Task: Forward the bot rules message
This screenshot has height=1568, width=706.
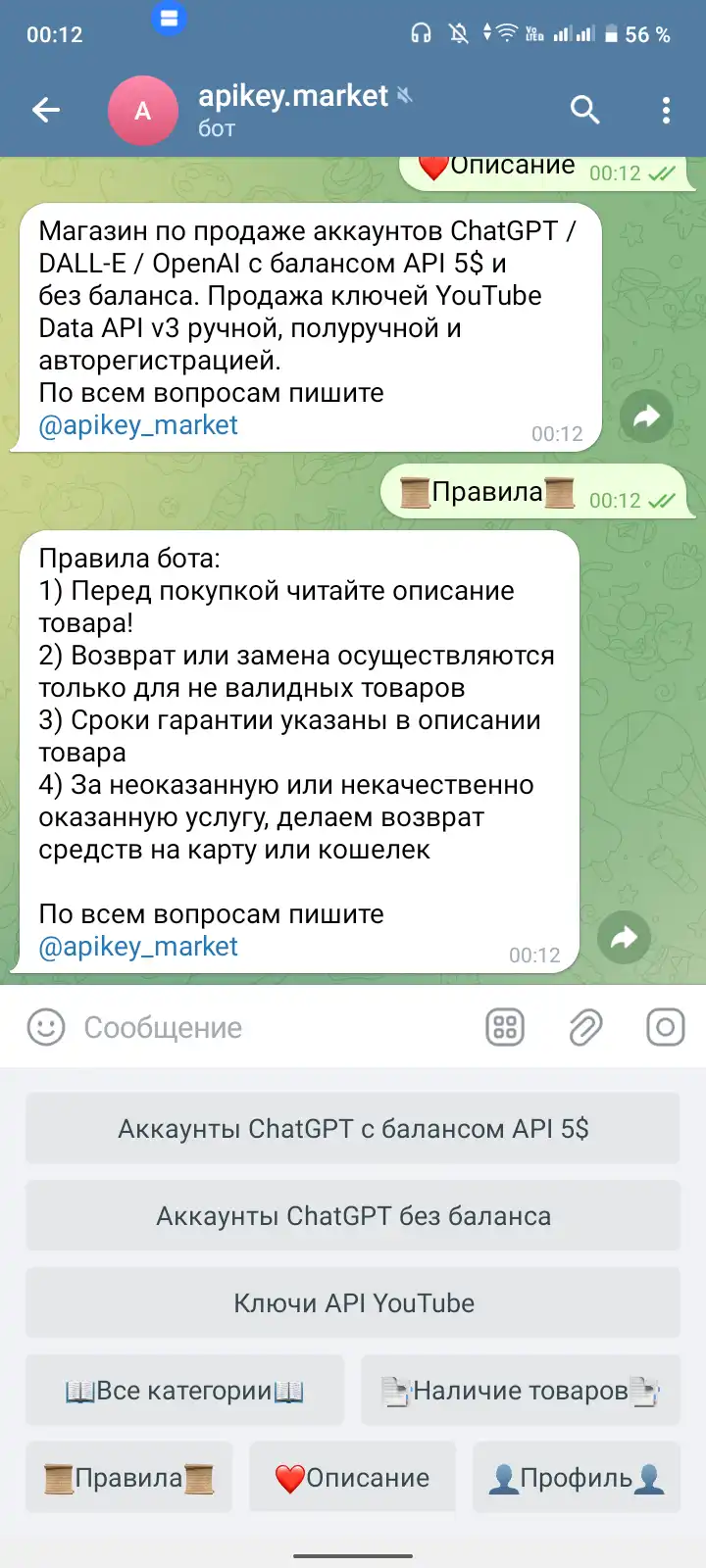Action: [x=624, y=938]
